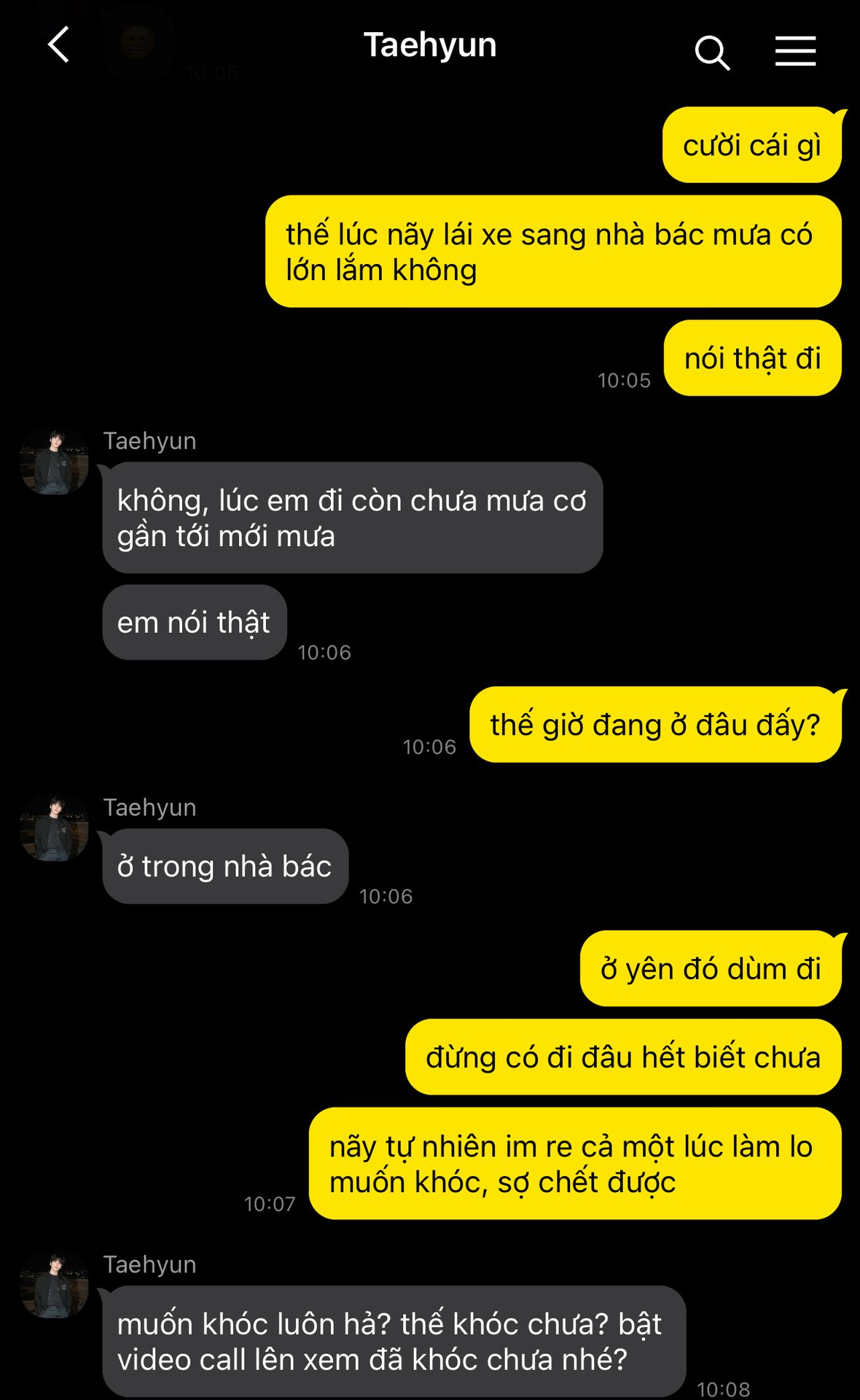Viewport: 860px width, 1400px height.
Task: Open Taehyun's profile picture beside 'không, lúc em đi'
Action: click(x=55, y=462)
